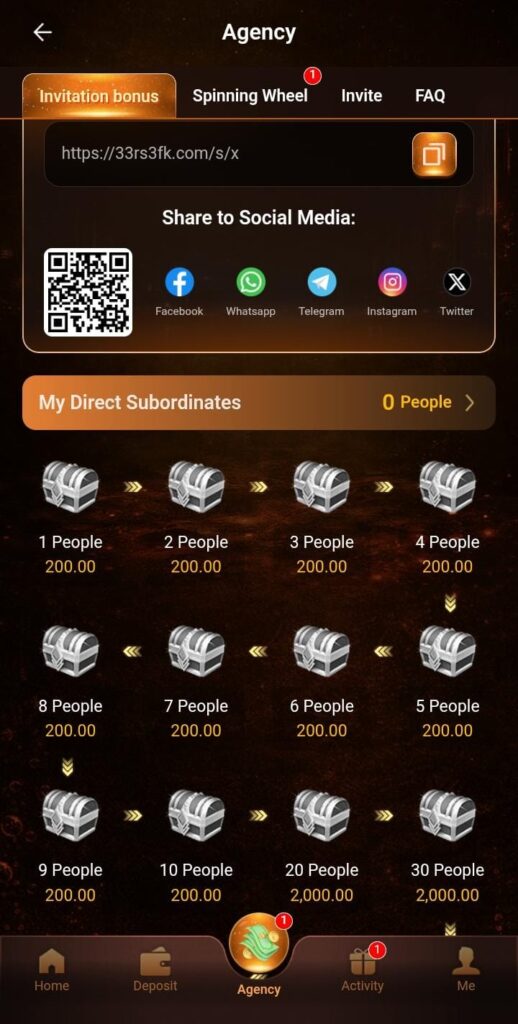Select the Invitation bonus tab

(x=99, y=96)
